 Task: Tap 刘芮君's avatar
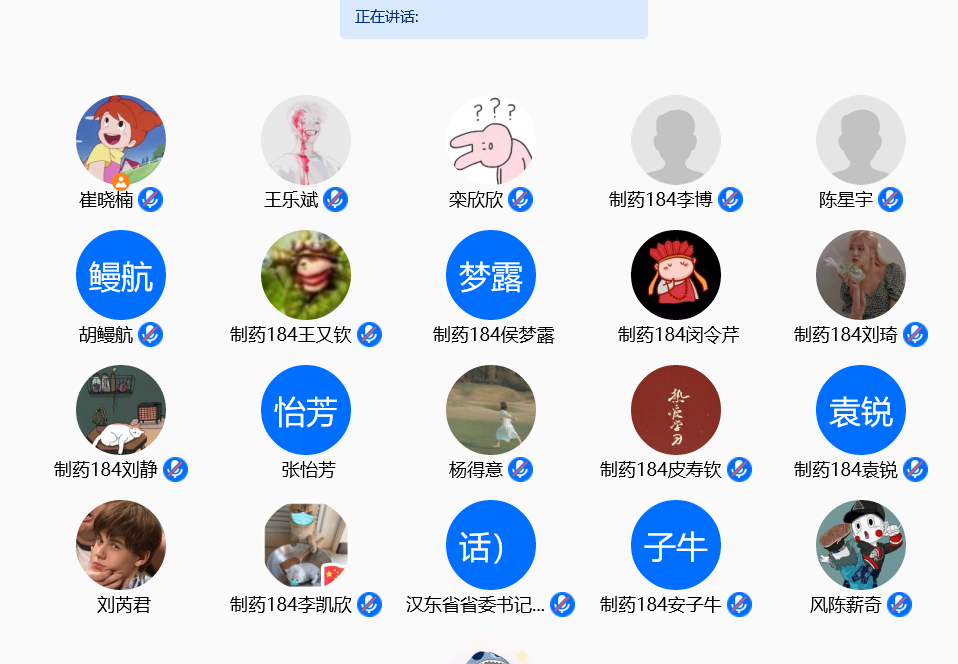coord(121,545)
